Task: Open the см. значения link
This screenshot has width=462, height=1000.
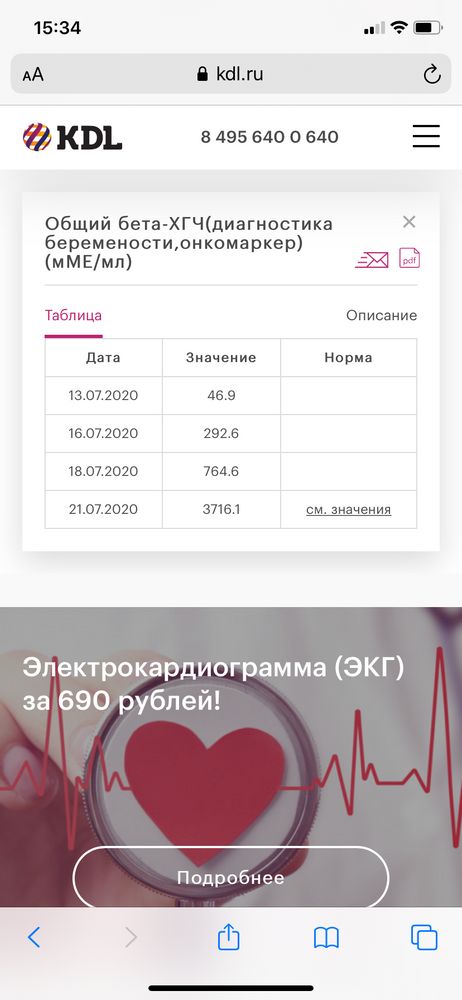Action: (x=348, y=510)
